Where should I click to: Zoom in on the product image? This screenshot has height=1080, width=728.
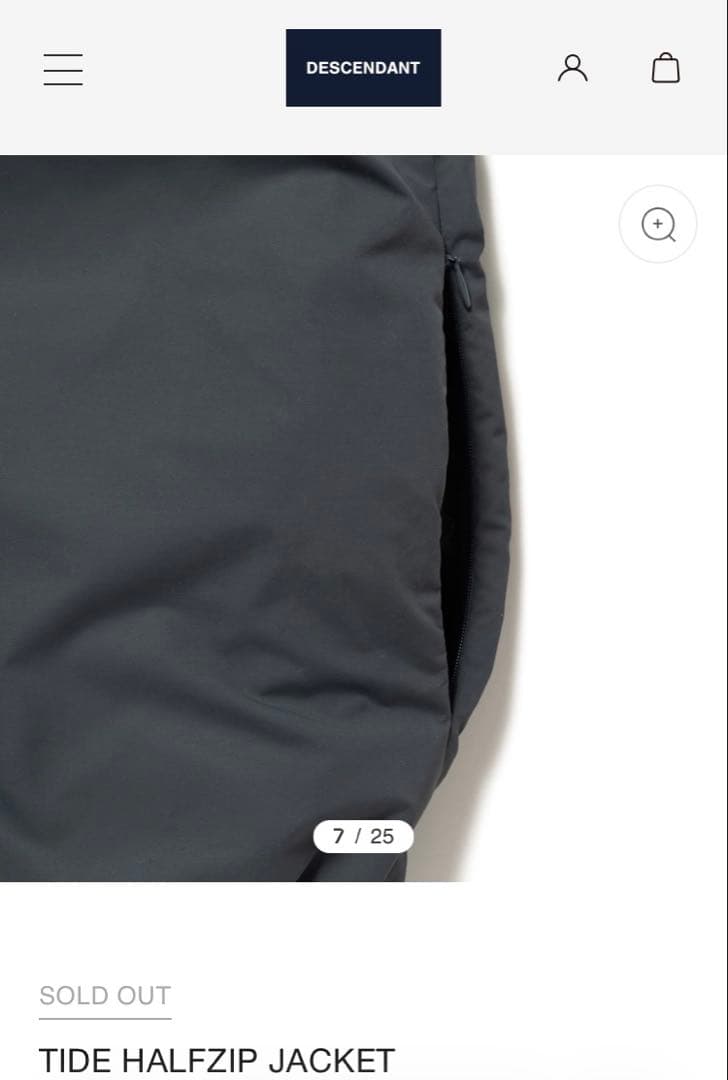[657, 224]
